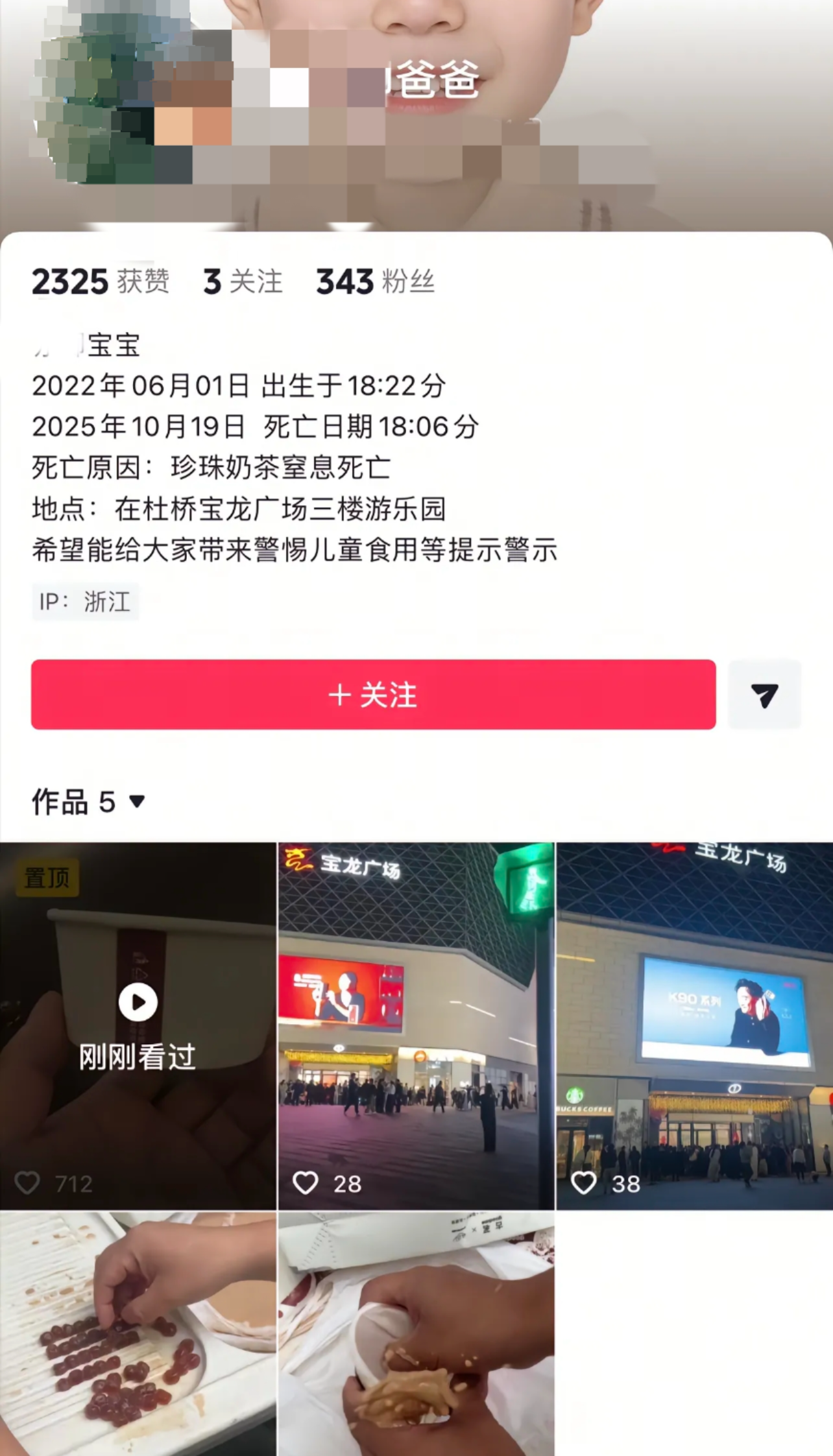This screenshot has width=833, height=1456.
Task: Open the 宝龙广场 video with 38 likes
Action: (694, 1025)
